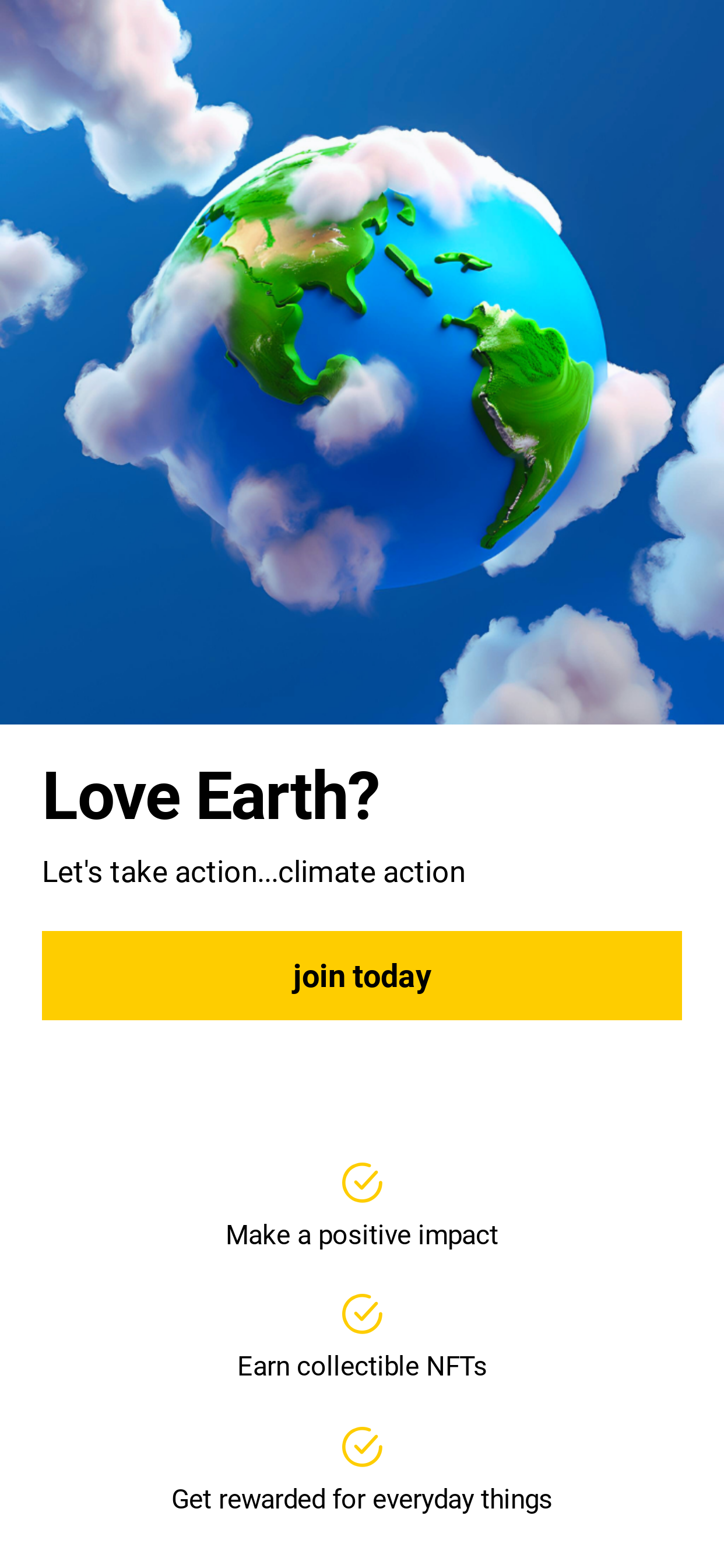This screenshot has height=1568, width=724.
Task: Select the climate action tagline text
Action: (253, 871)
